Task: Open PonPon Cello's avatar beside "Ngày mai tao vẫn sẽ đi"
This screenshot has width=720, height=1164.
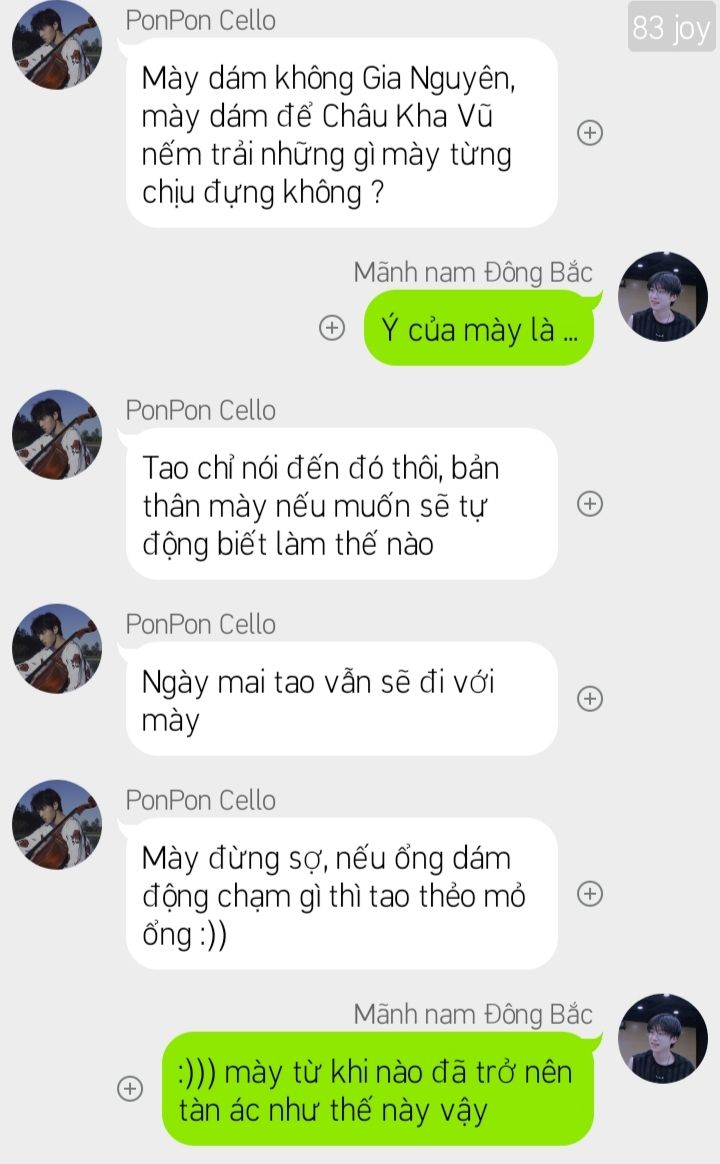Action: pyautogui.click(x=56, y=648)
